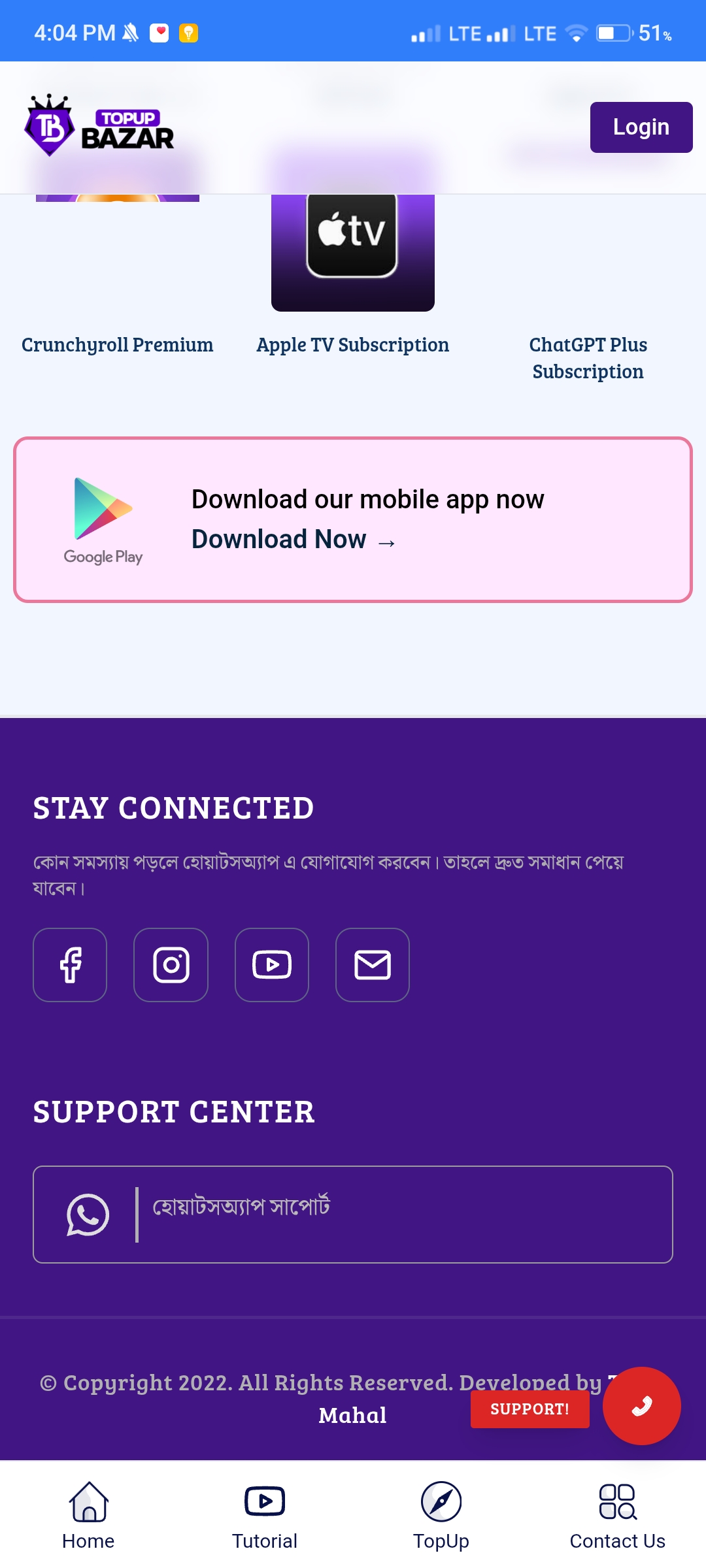Visit the Instagram profile icon
This screenshot has height=1568, width=706.
(171, 965)
